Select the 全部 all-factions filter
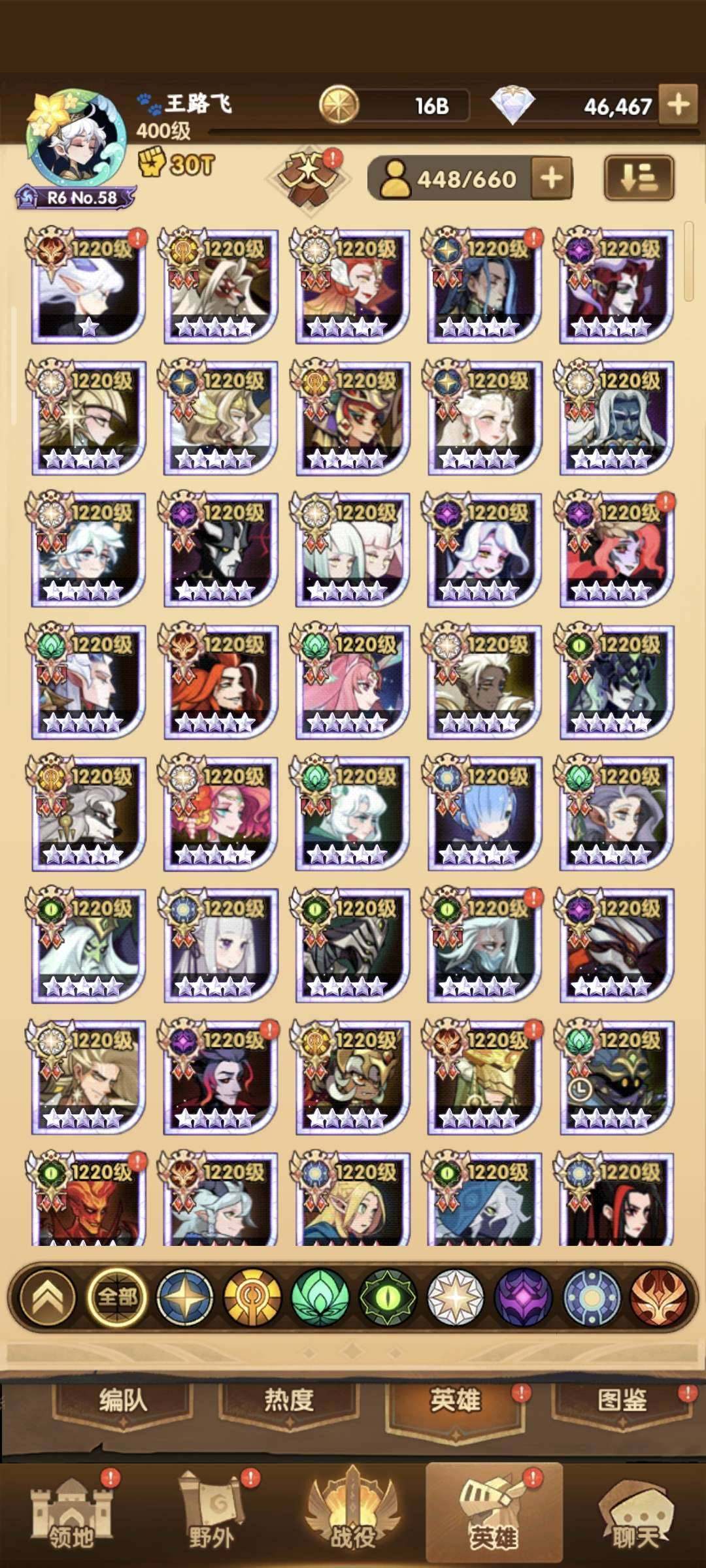Screen dimensions: 706x1568 point(118,1298)
